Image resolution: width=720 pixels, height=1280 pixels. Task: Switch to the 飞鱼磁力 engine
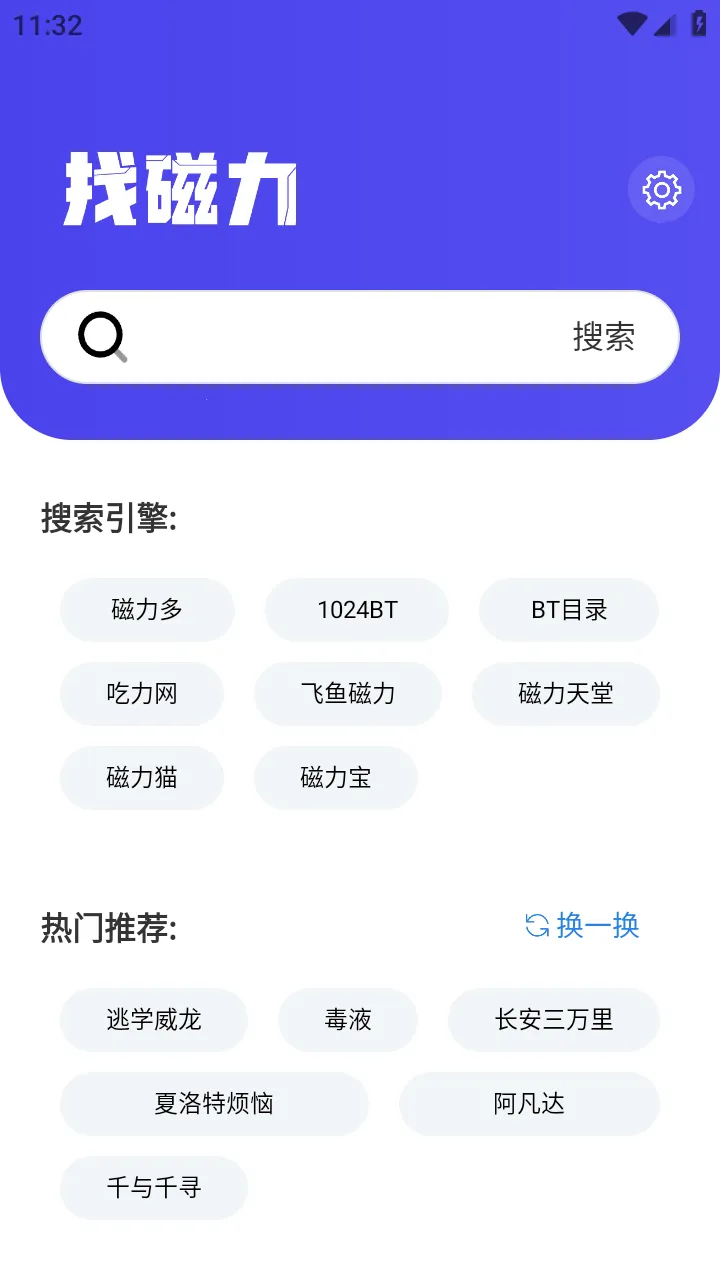(x=348, y=694)
